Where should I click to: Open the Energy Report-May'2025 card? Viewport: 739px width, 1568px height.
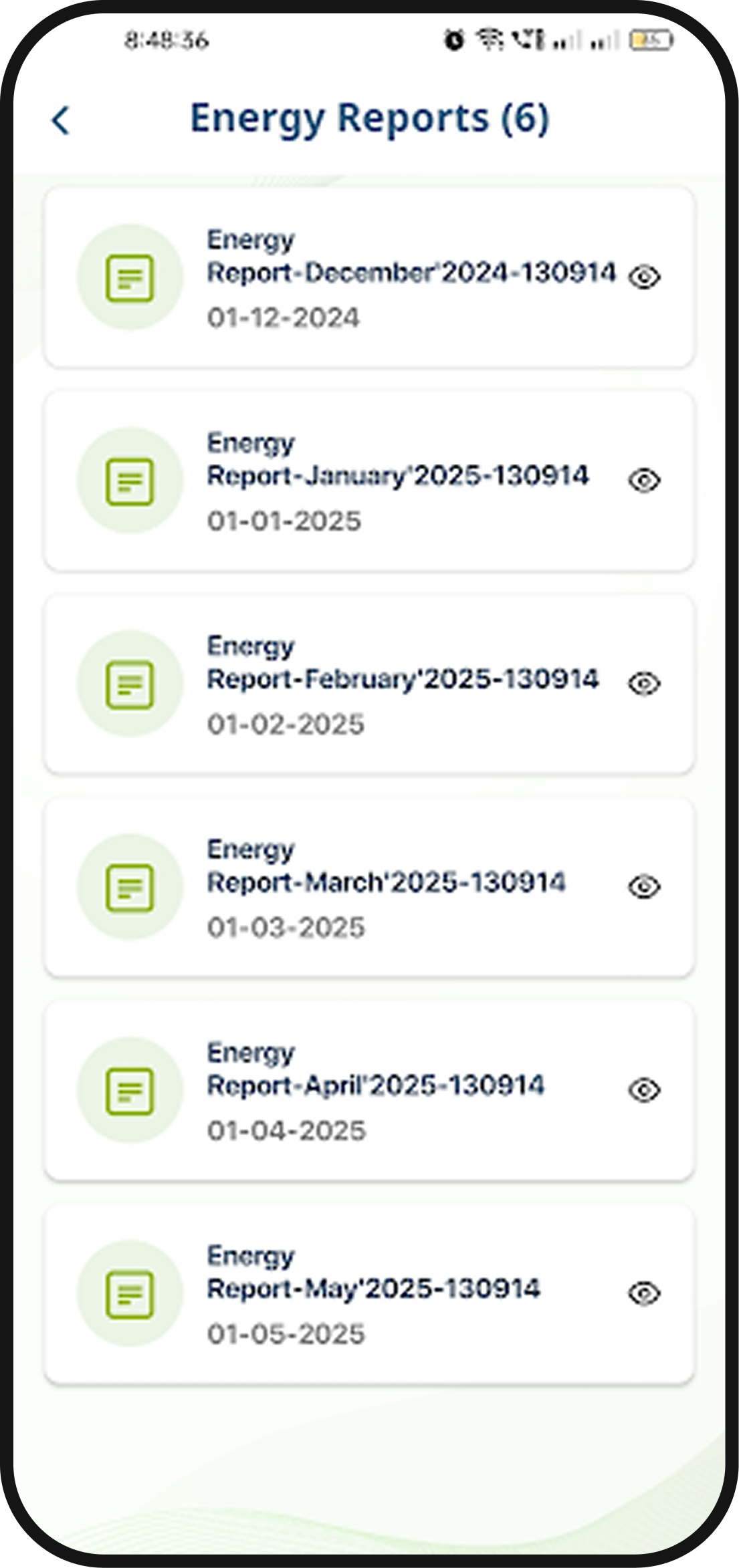pyautogui.click(x=368, y=1294)
